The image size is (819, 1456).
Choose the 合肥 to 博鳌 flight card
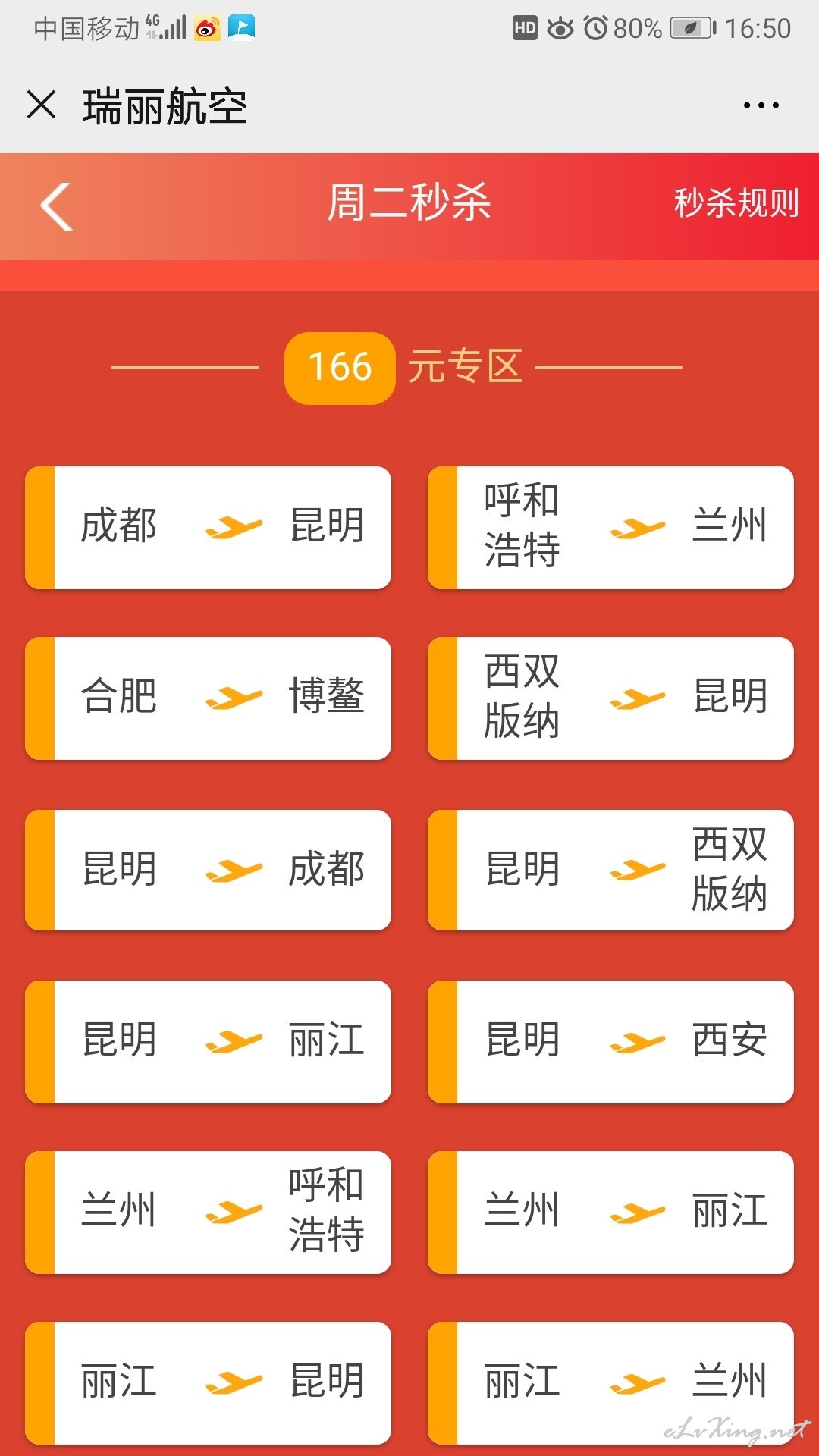(208, 698)
